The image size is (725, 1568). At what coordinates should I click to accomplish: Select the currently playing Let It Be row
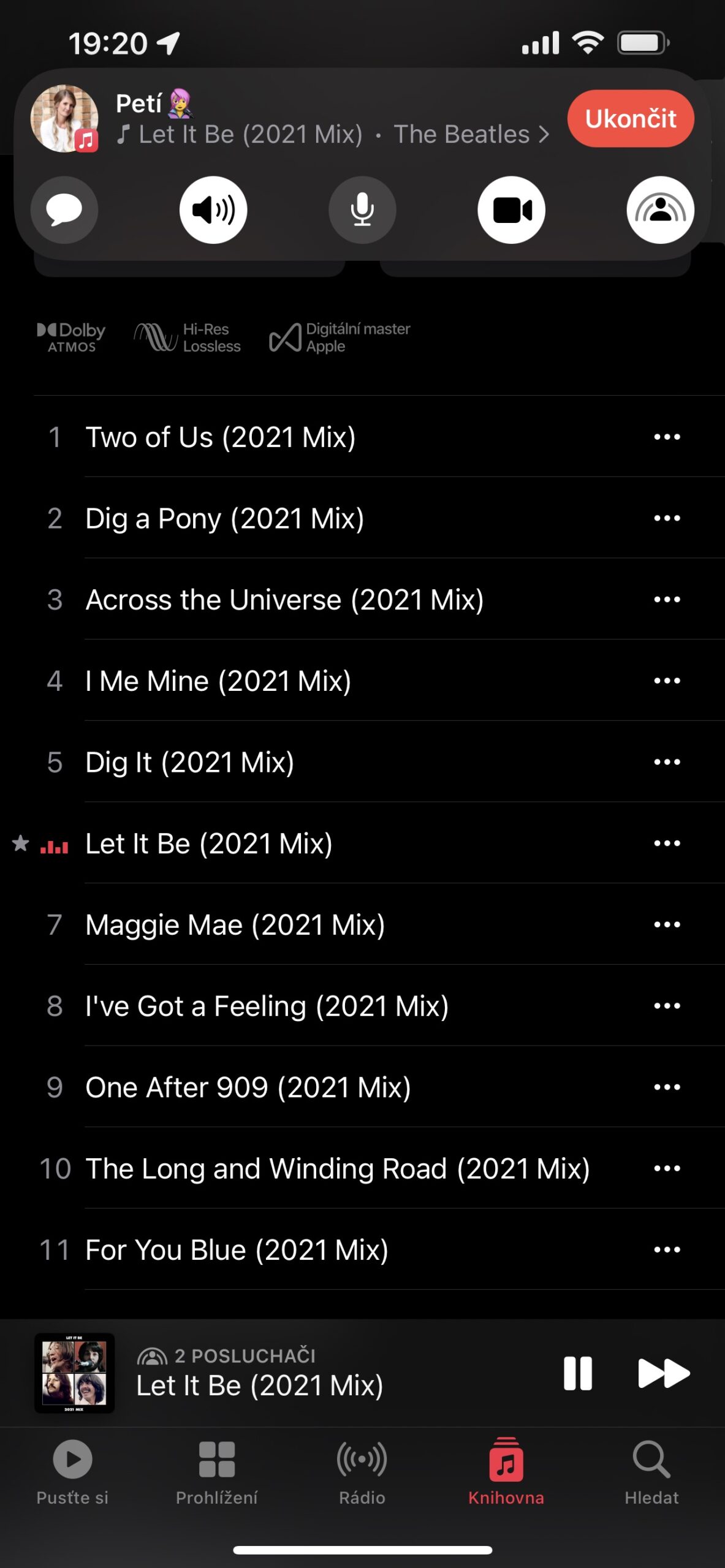(209, 844)
